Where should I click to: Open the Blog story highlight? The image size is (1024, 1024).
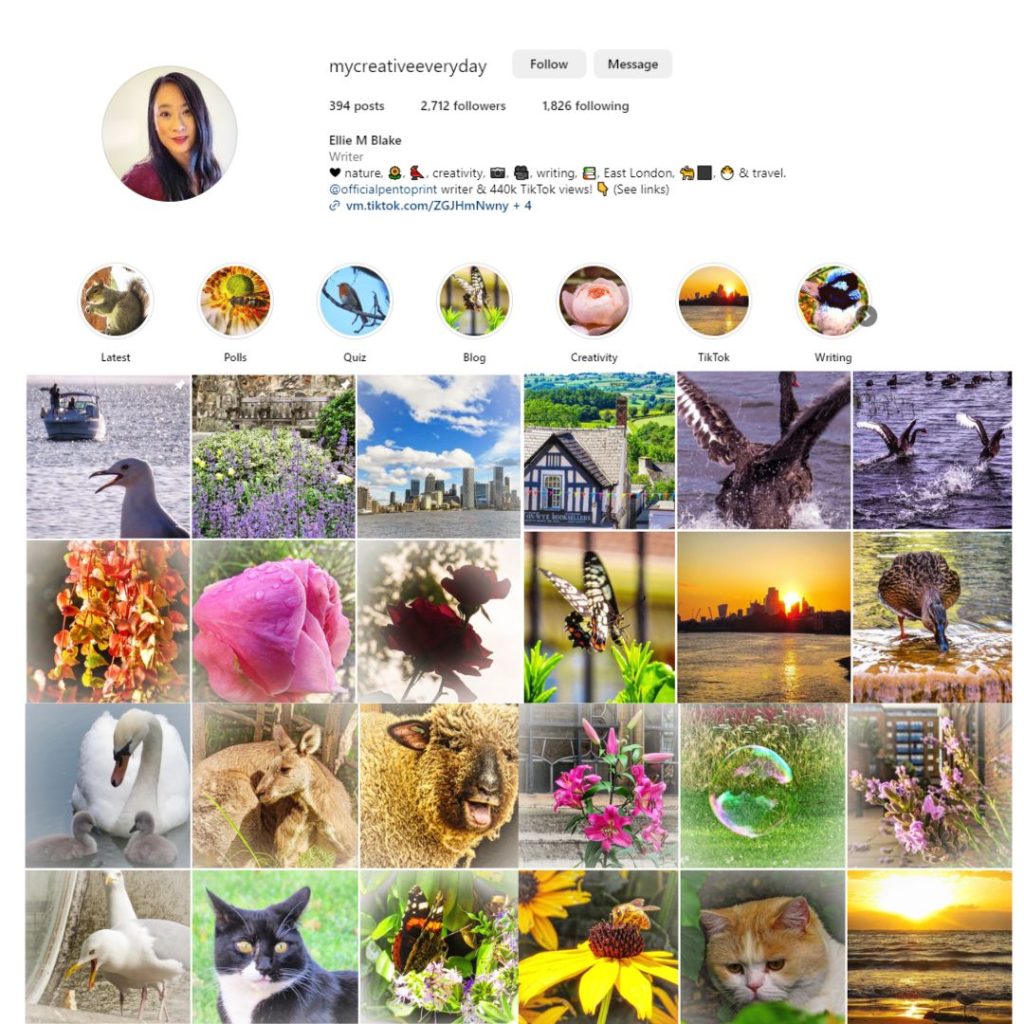(474, 301)
